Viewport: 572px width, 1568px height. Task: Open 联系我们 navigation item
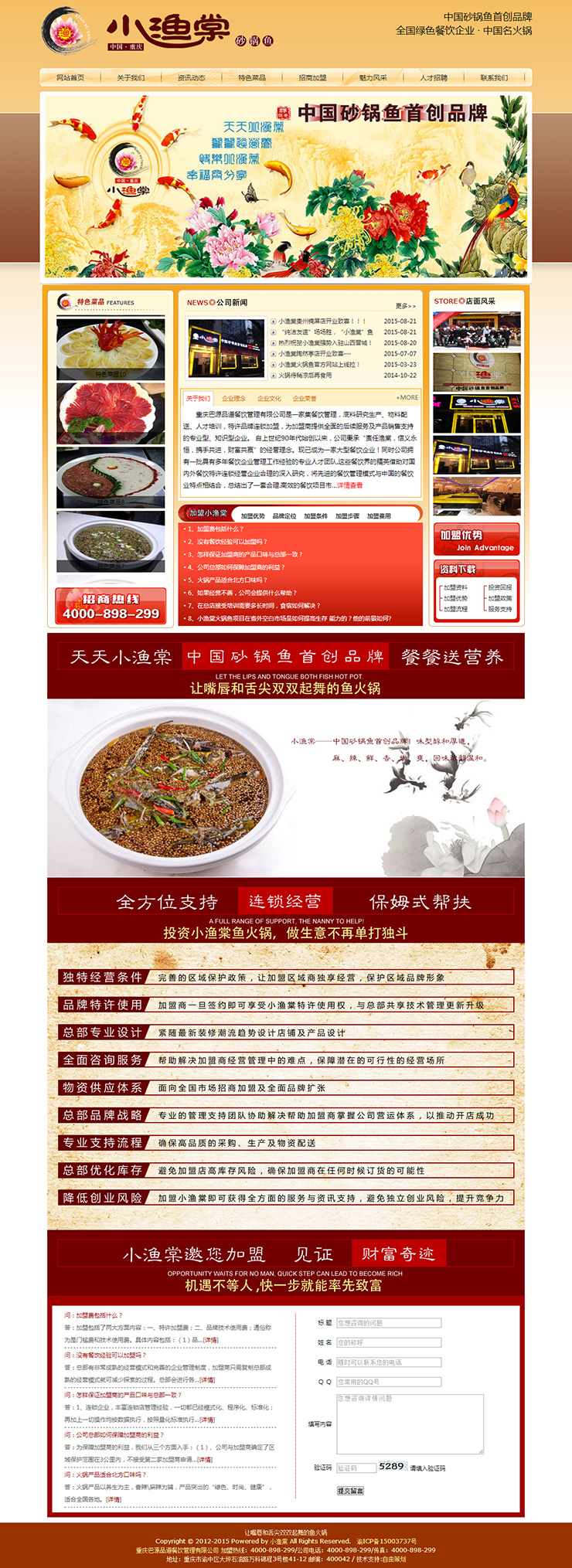click(495, 77)
